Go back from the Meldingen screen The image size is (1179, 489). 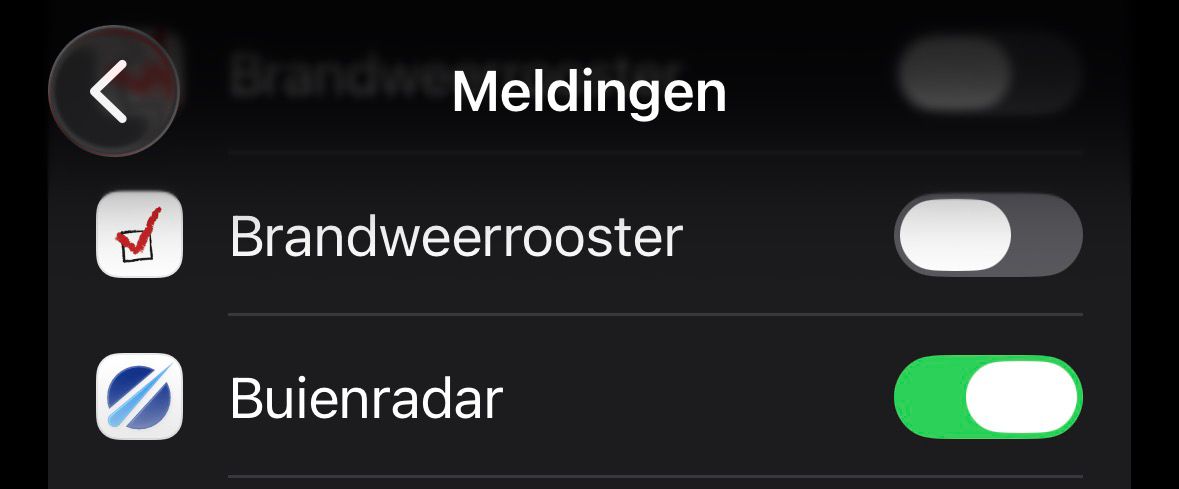[x=112, y=91]
